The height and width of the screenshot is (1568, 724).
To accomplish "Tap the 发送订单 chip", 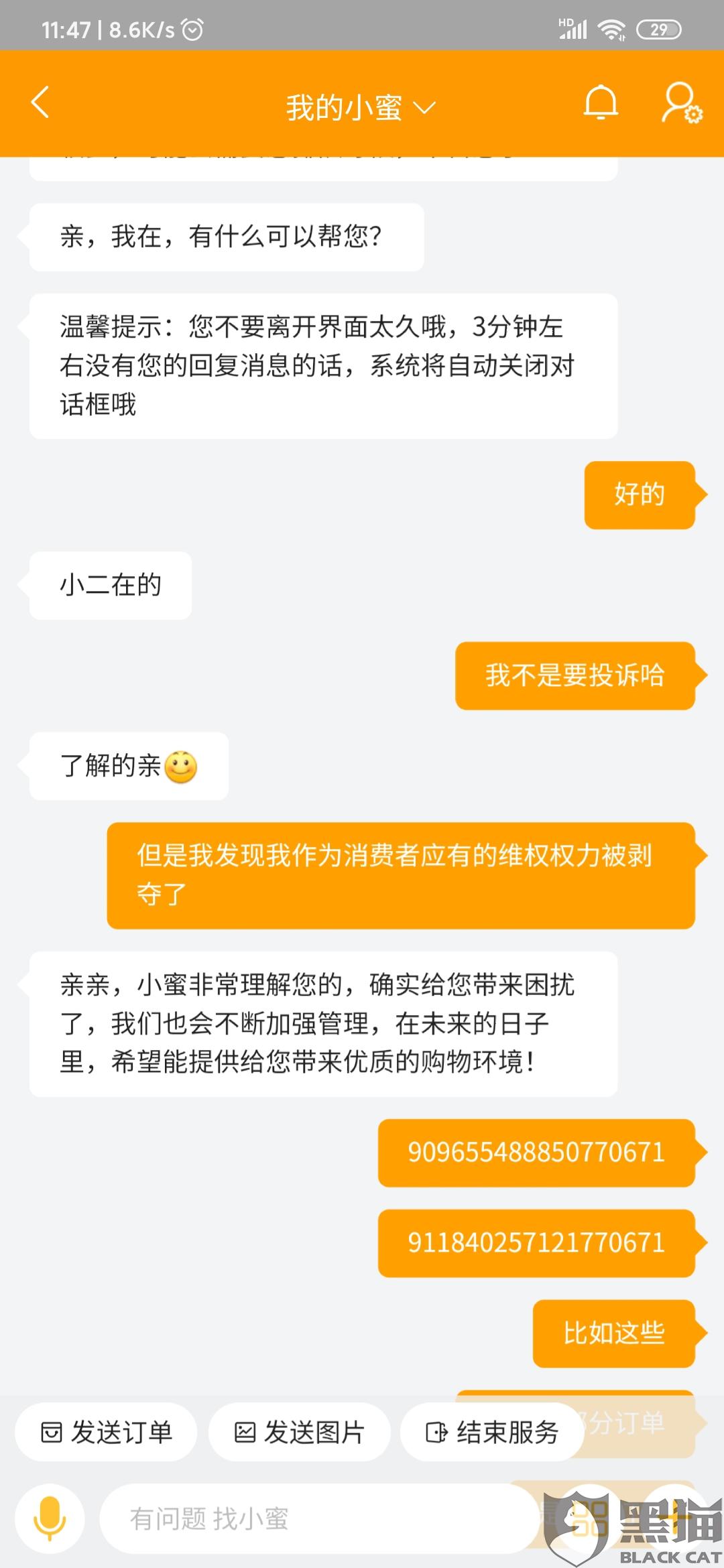I will click(x=106, y=1432).
